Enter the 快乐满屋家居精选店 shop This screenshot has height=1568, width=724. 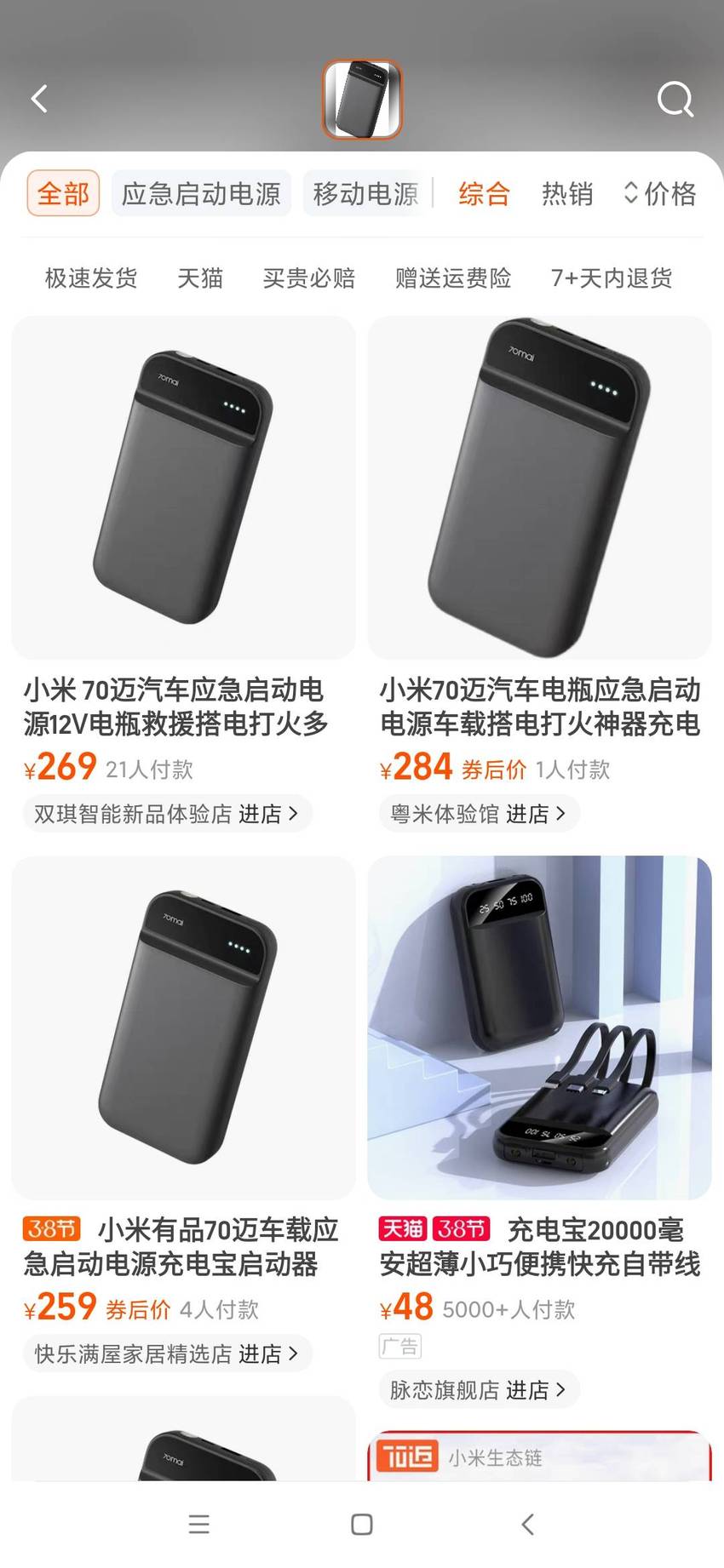click(x=167, y=1353)
